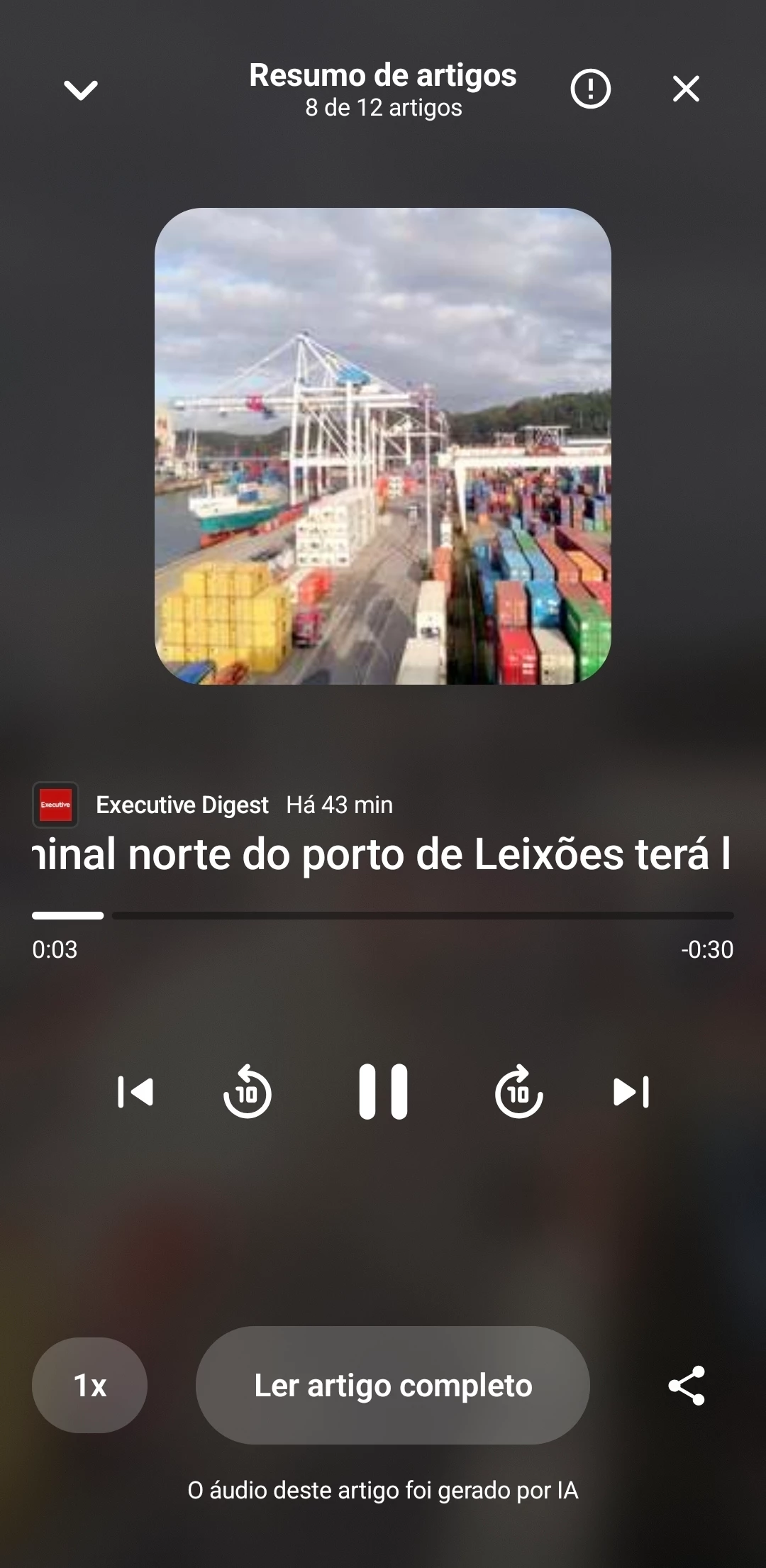Open the info alert icon
Viewport: 766px width, 1568px height.
pyautogui.click(x=590, y=89)
